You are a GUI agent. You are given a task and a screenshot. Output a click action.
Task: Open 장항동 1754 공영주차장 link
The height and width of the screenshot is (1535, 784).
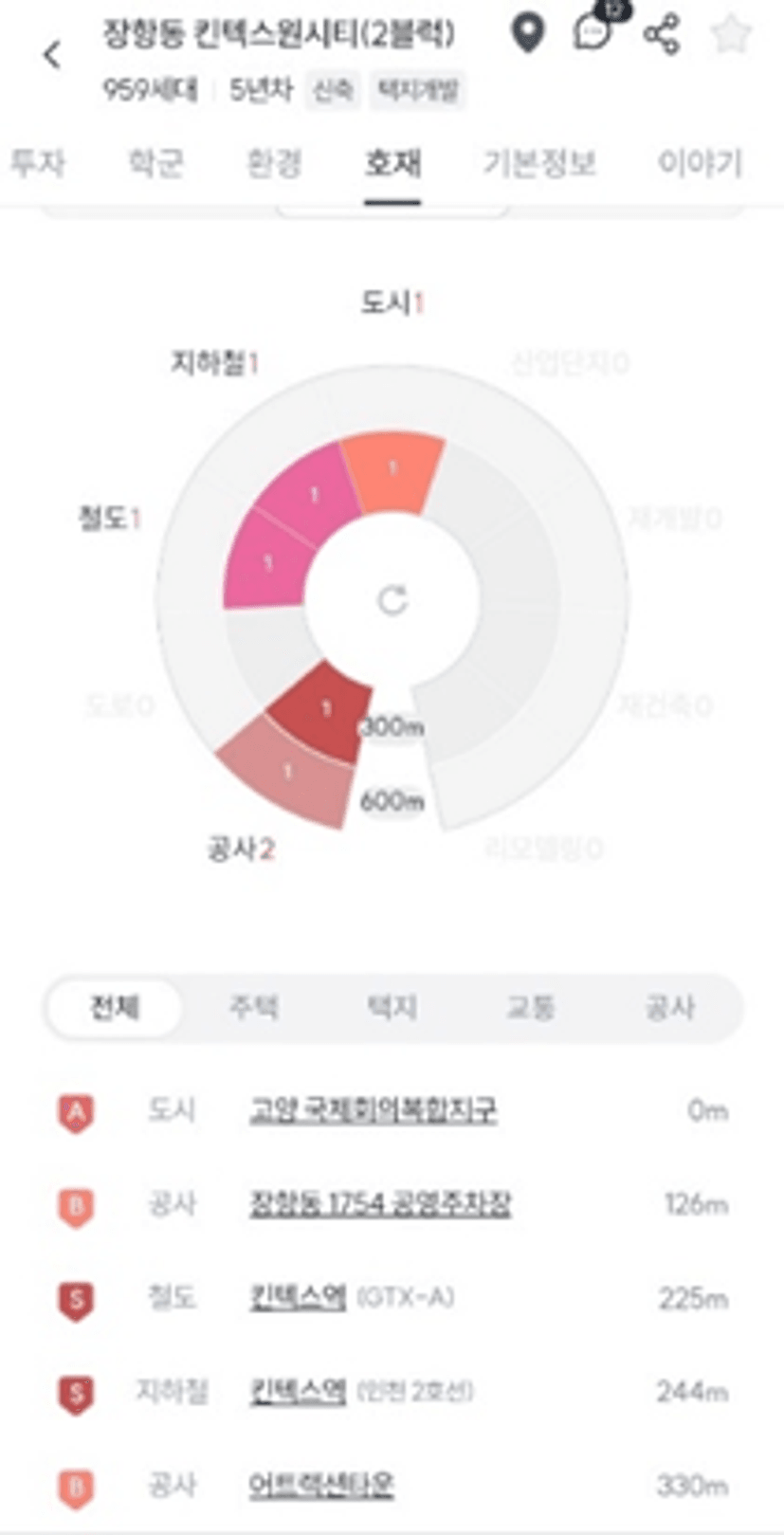click(x=380, y=1203)
